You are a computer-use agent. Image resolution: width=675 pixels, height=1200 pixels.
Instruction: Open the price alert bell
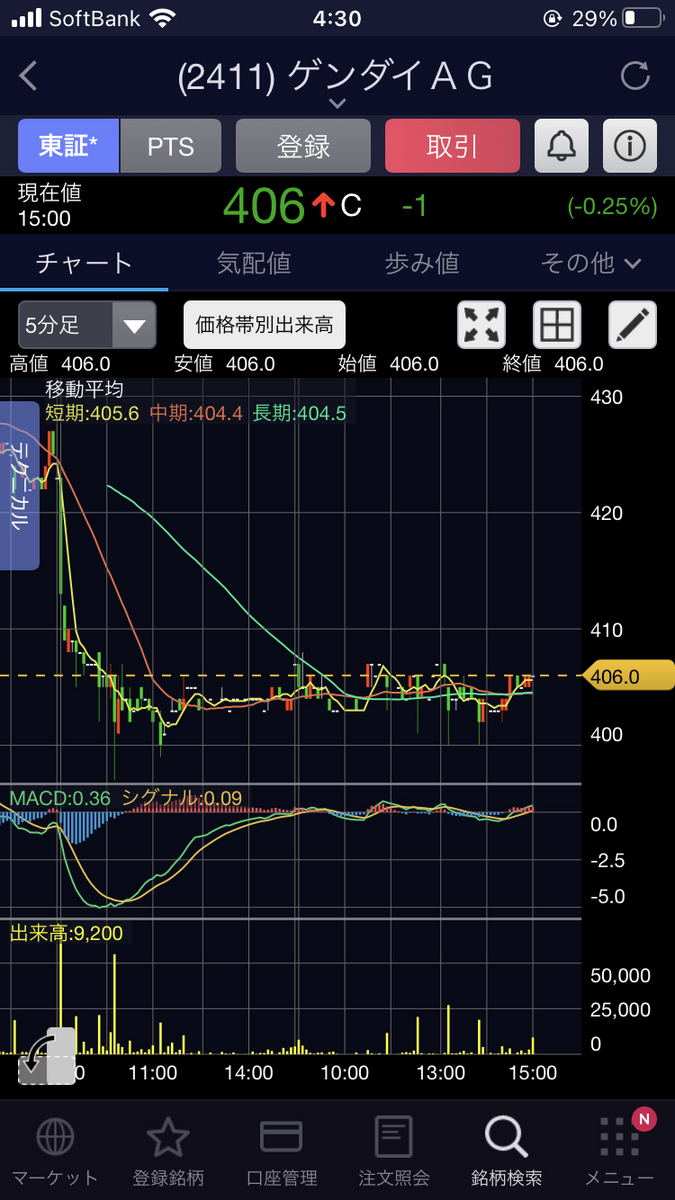pyautogui.click(x=561, y=146)
